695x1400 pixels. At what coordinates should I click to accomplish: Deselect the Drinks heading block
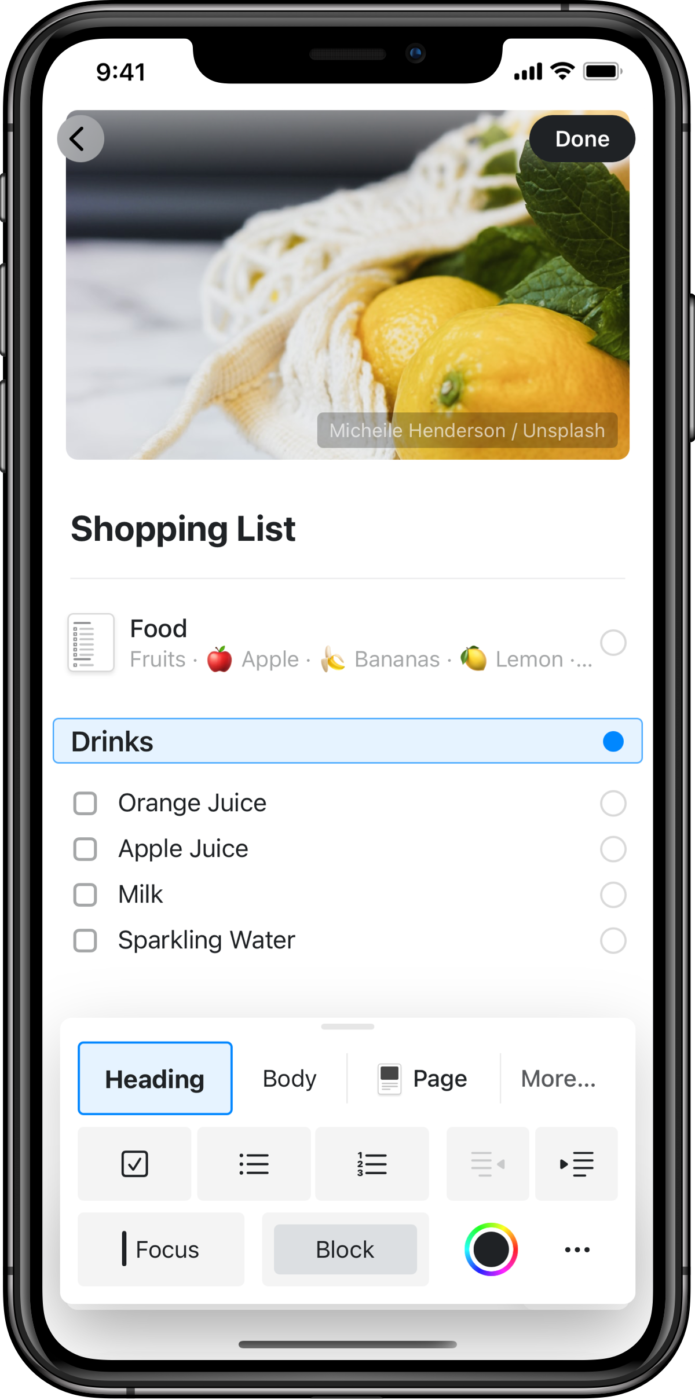coord(613,742)
